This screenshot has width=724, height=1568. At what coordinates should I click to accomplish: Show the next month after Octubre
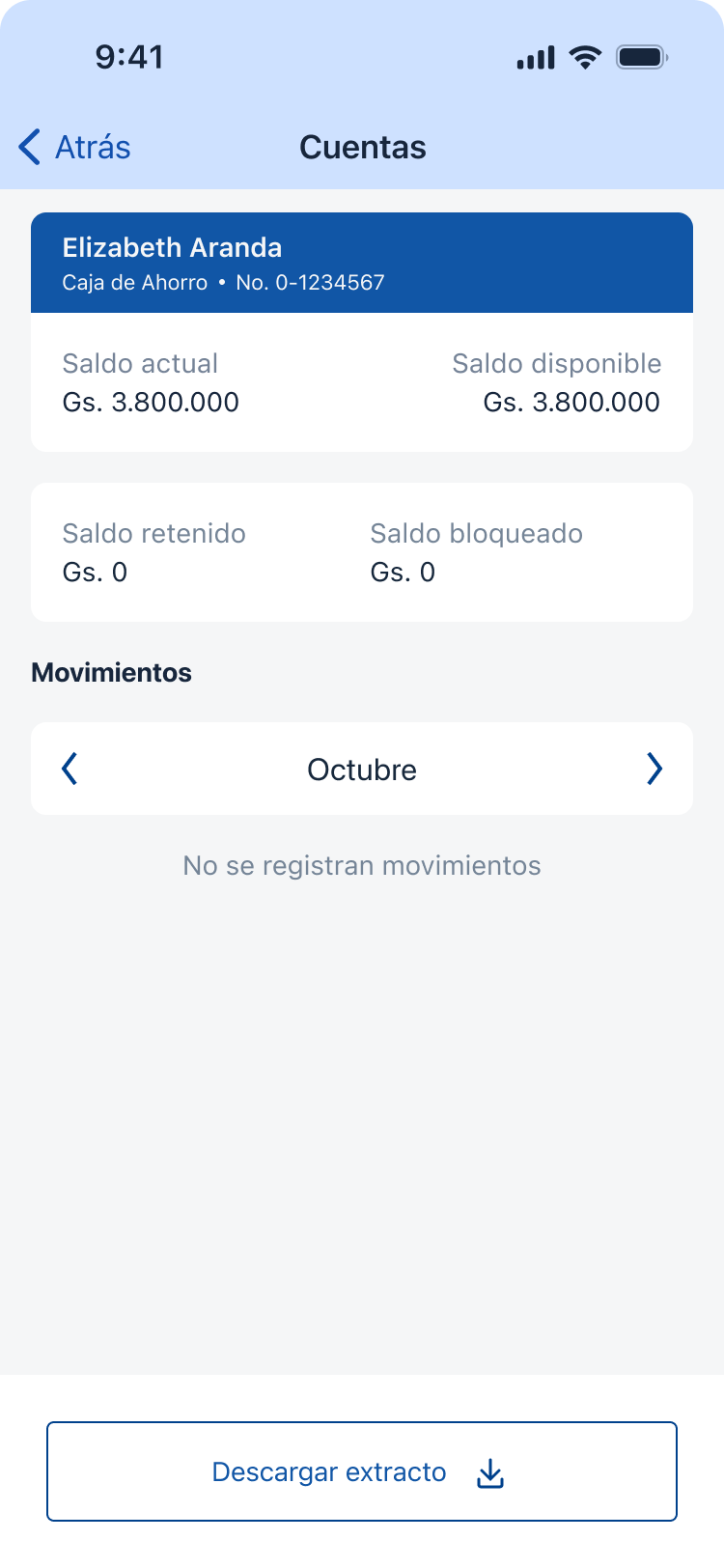point(654,770)
